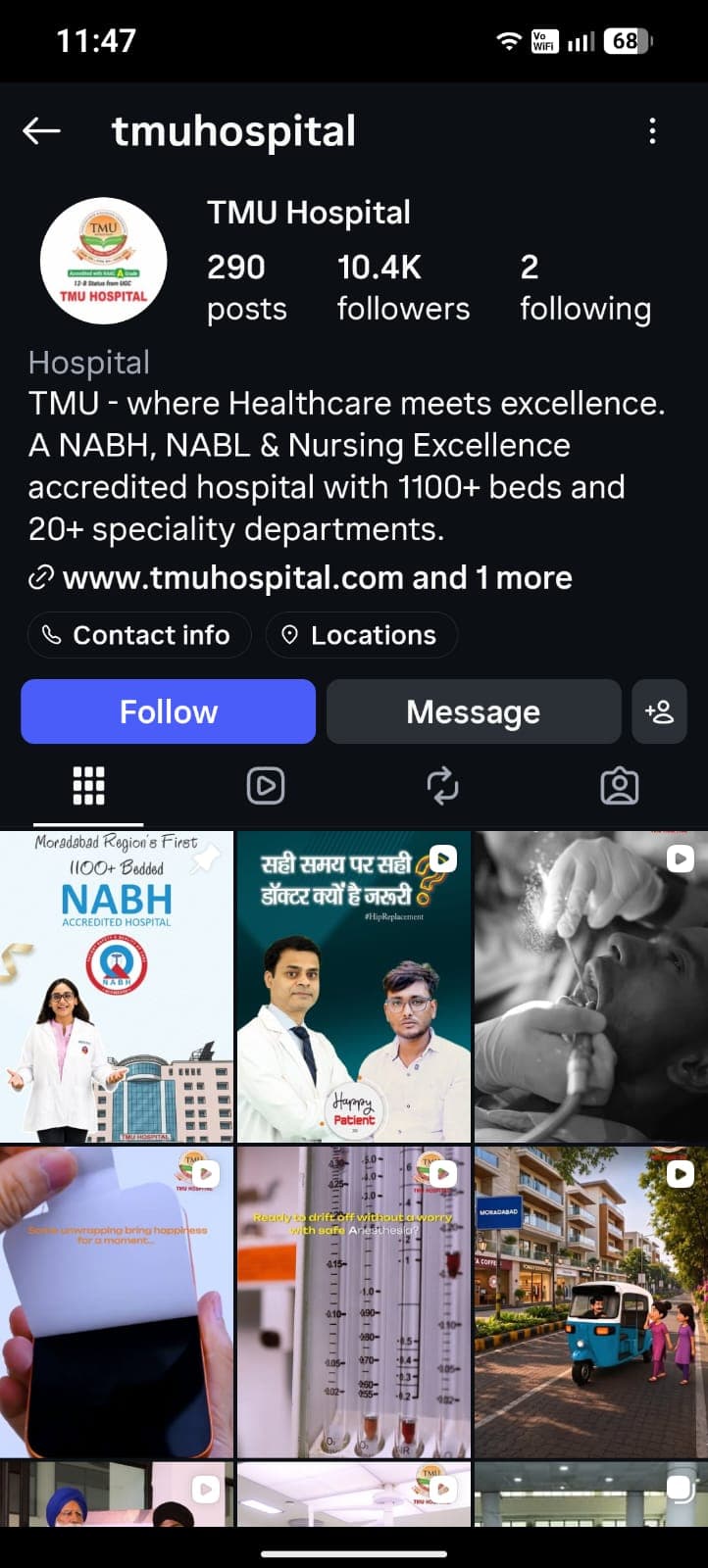Screen dimensions: 708x1568
Task: Open the Contact info chip
Action: tap(139, 635)
